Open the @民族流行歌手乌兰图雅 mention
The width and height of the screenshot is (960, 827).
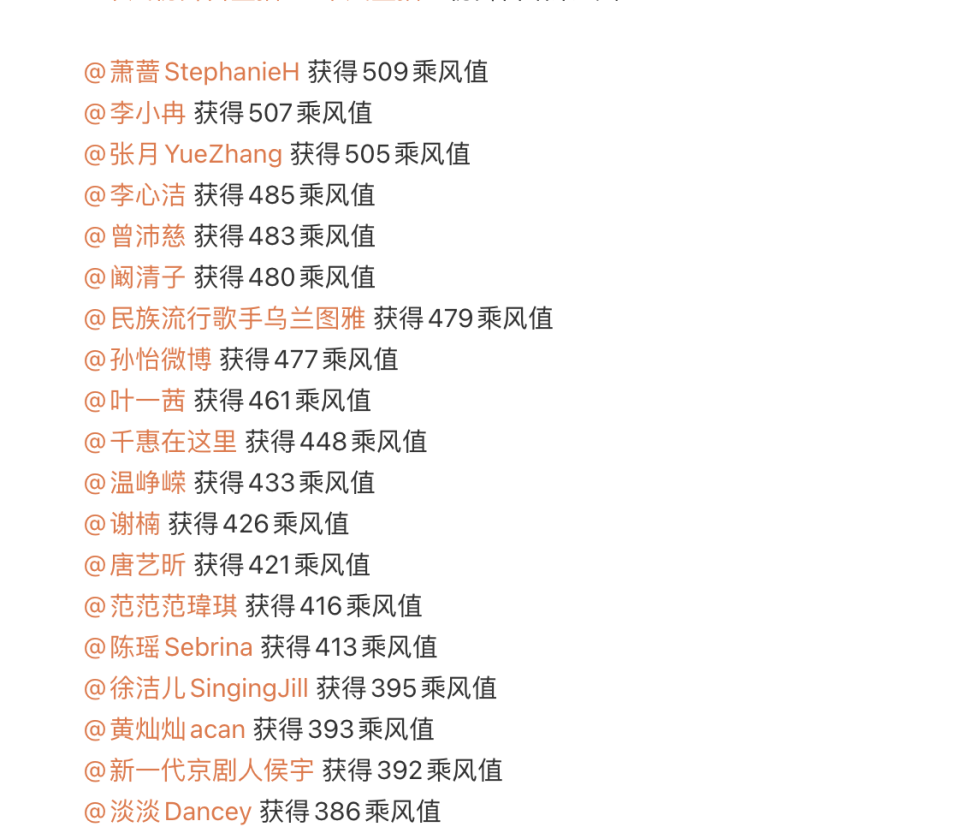click(224, 318)
